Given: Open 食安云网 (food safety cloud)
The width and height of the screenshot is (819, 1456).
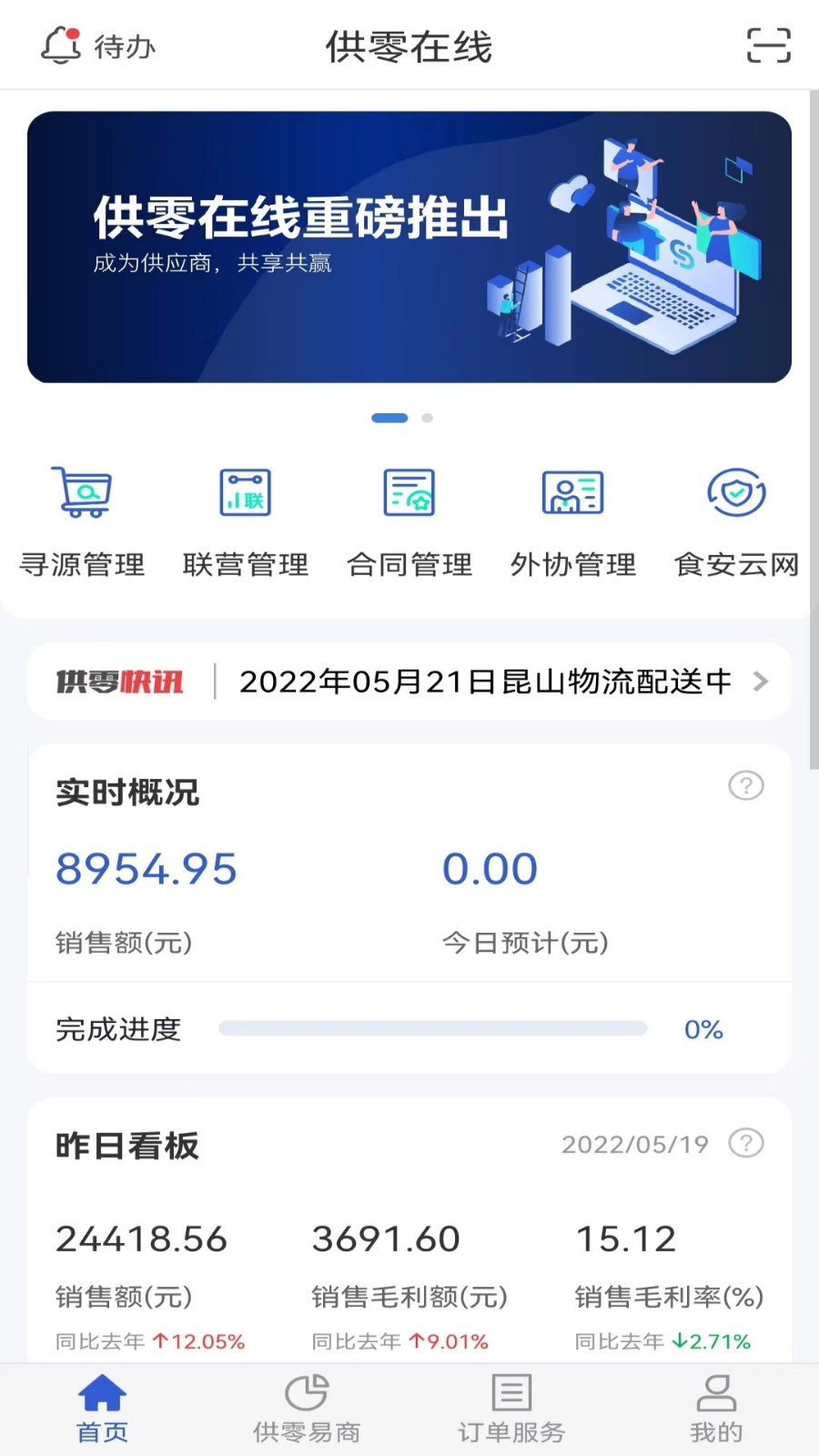Looking at the screenshot, I should (735, 519).
